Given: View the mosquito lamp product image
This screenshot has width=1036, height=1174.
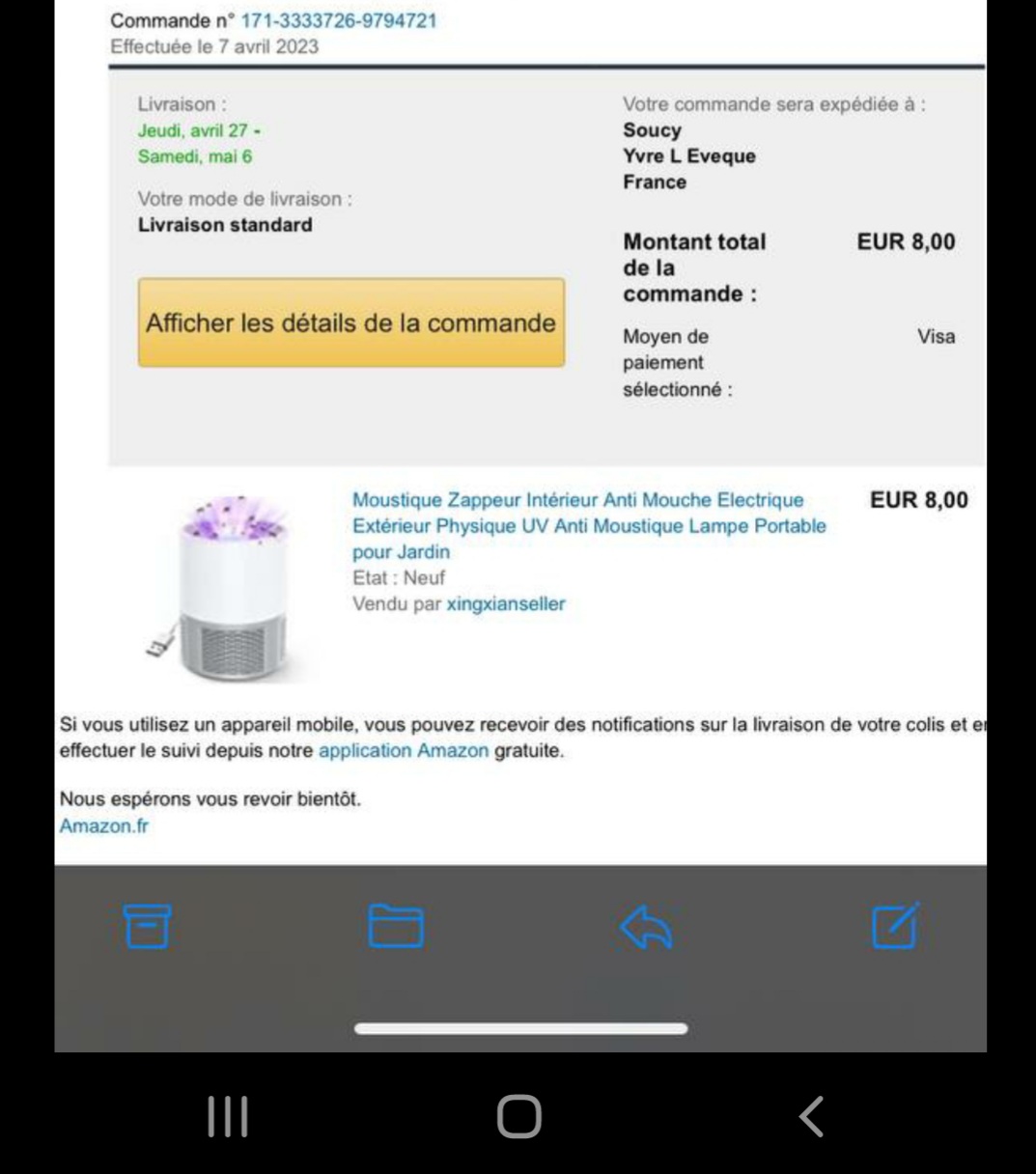Looking at the screenshot, I should pyautogui.click(x=222, y=587).
